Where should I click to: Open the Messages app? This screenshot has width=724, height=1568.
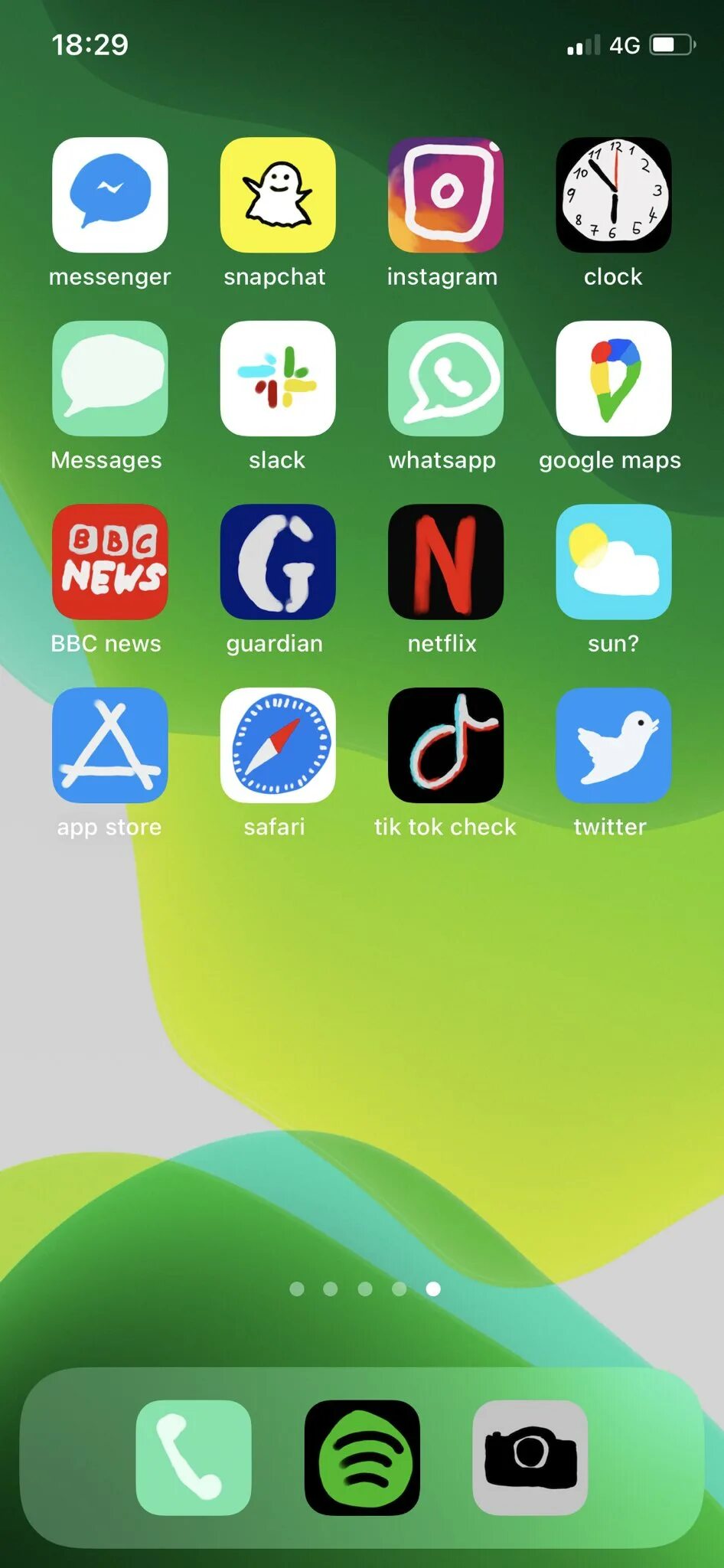coord(109,378)
